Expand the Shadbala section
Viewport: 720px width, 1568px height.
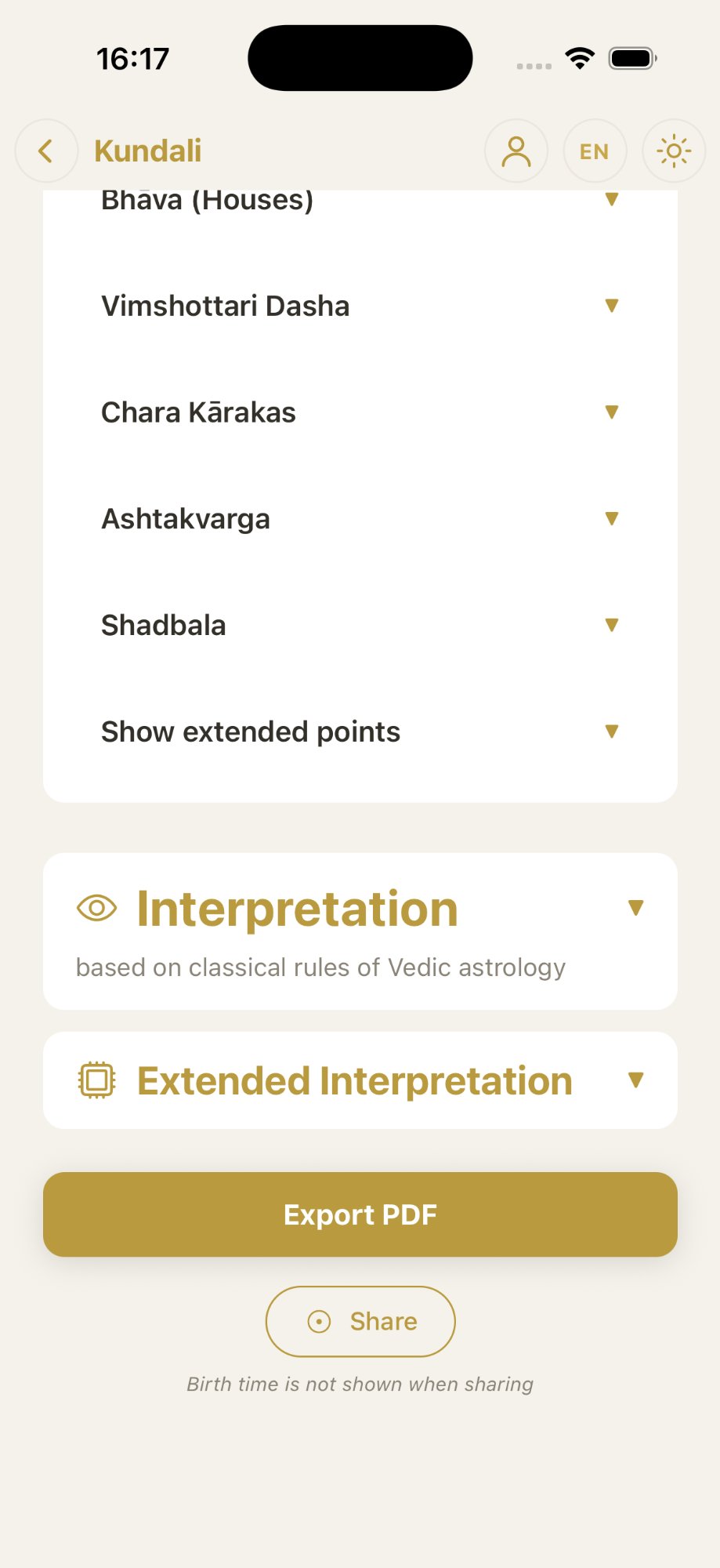(360, 626)
